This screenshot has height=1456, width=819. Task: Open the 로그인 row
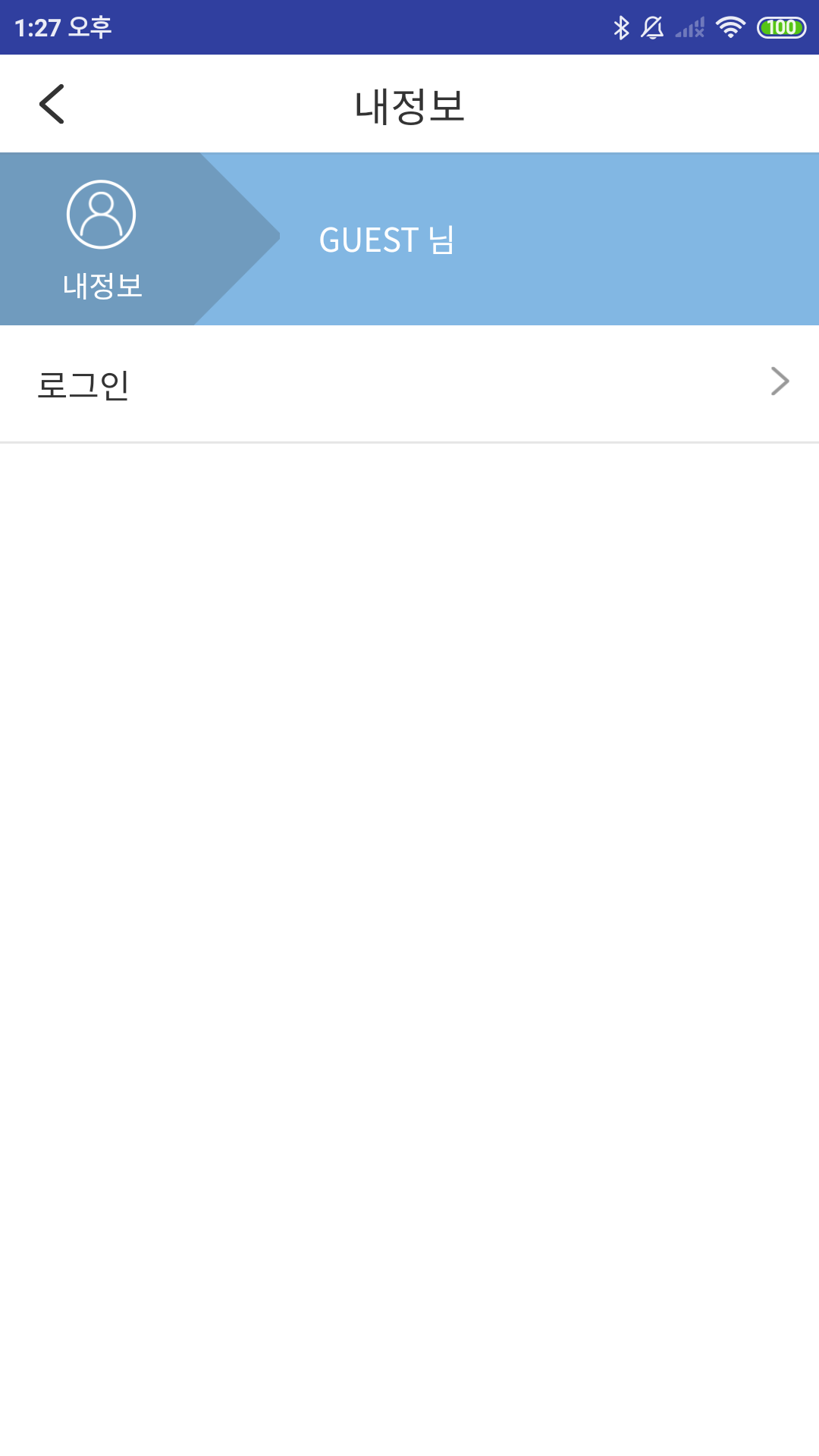pos(409,384)
